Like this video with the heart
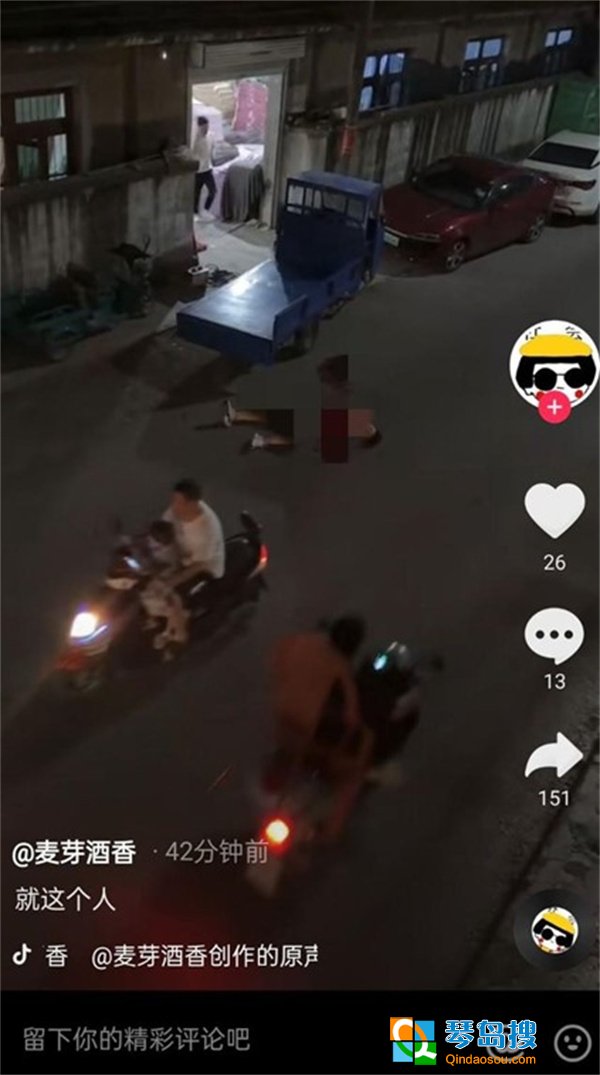 pyautogui.click(x=554, y=511)
